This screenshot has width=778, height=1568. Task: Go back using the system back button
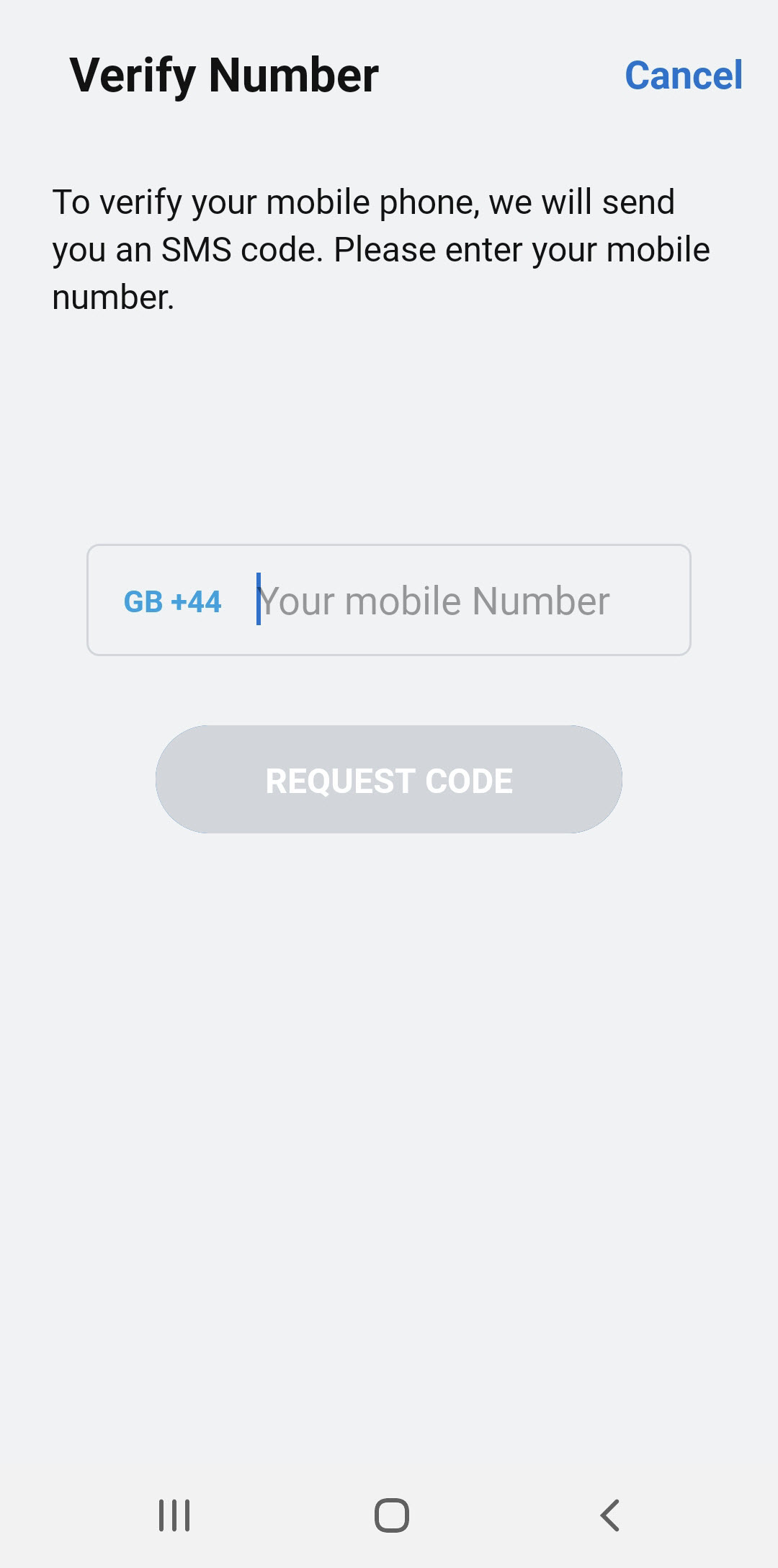point(609,1515)
